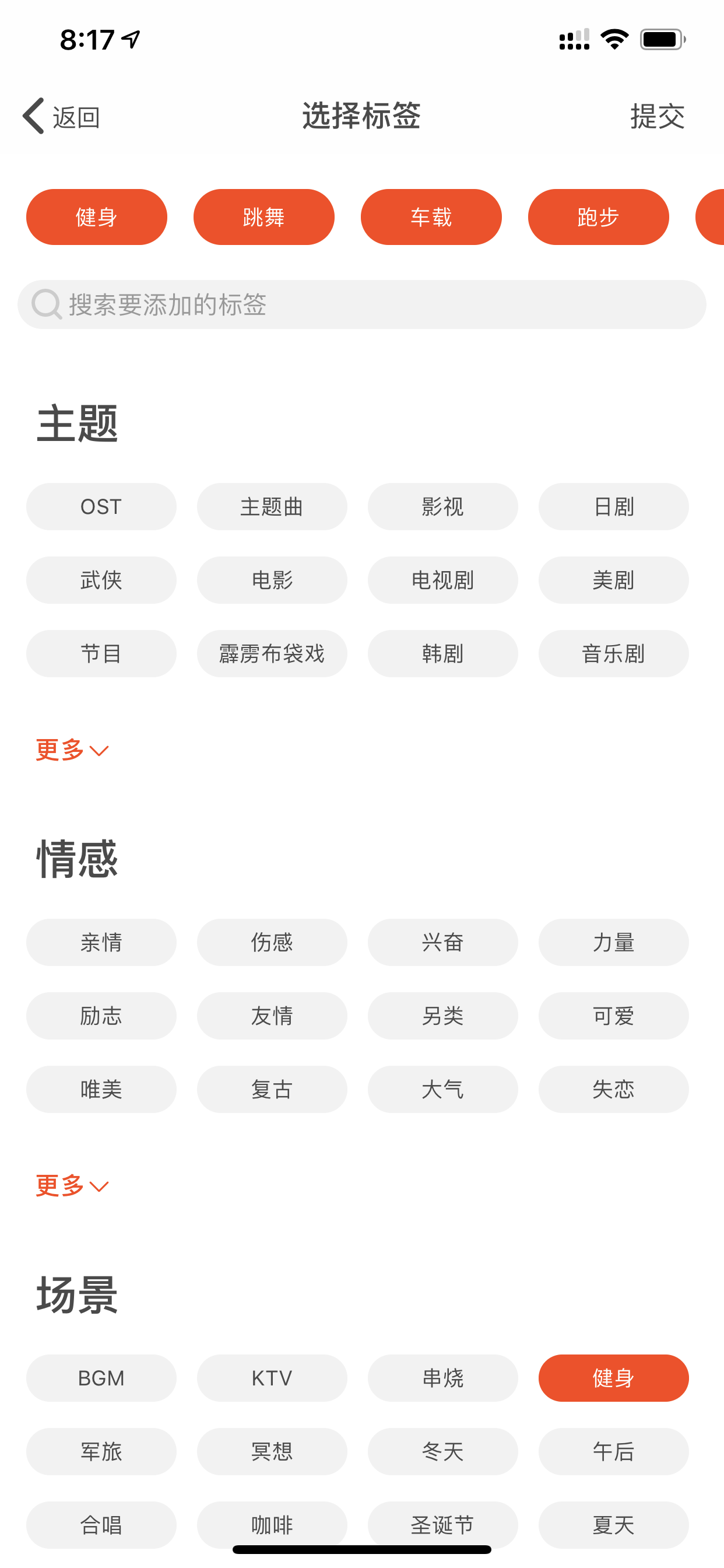Pick the 音乐剧 tag
Image resolution: width=724 pixels, height=1568 pixels.
614,654
